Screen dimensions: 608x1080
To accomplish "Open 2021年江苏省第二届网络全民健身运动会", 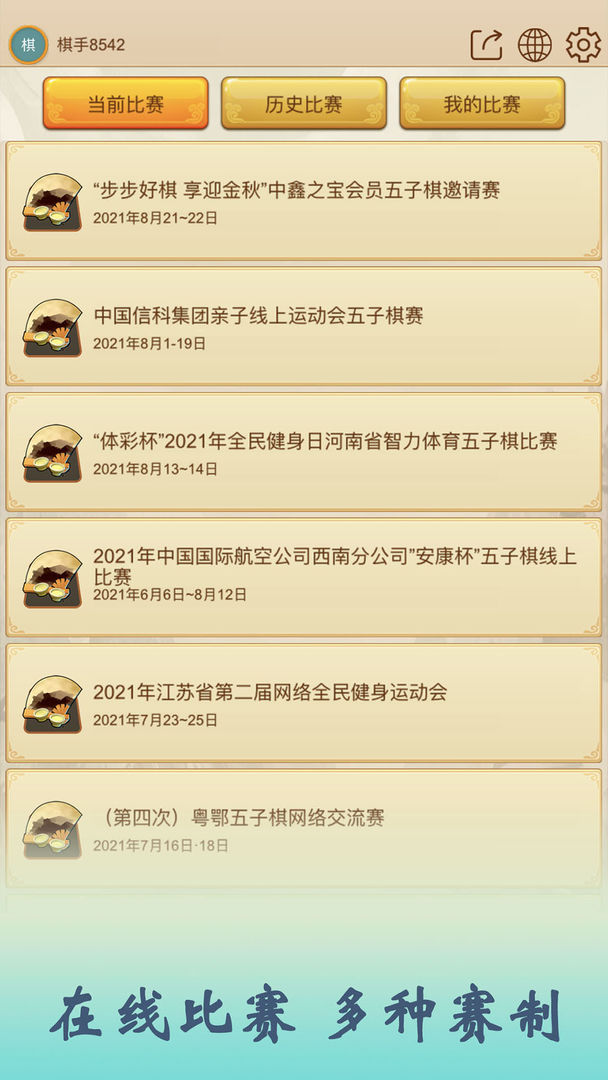I will click(304, 703).
